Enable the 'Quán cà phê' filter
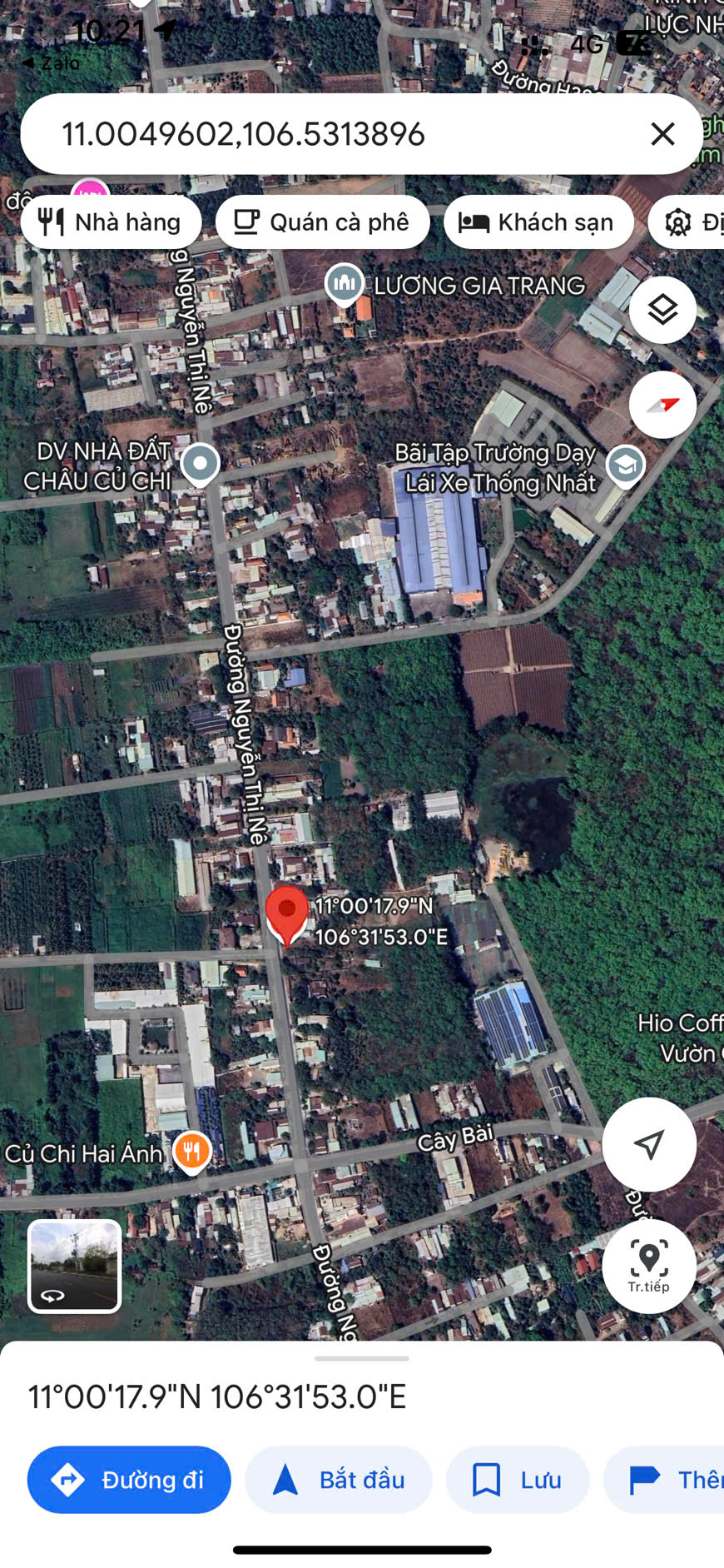 [x=323, y=222]
